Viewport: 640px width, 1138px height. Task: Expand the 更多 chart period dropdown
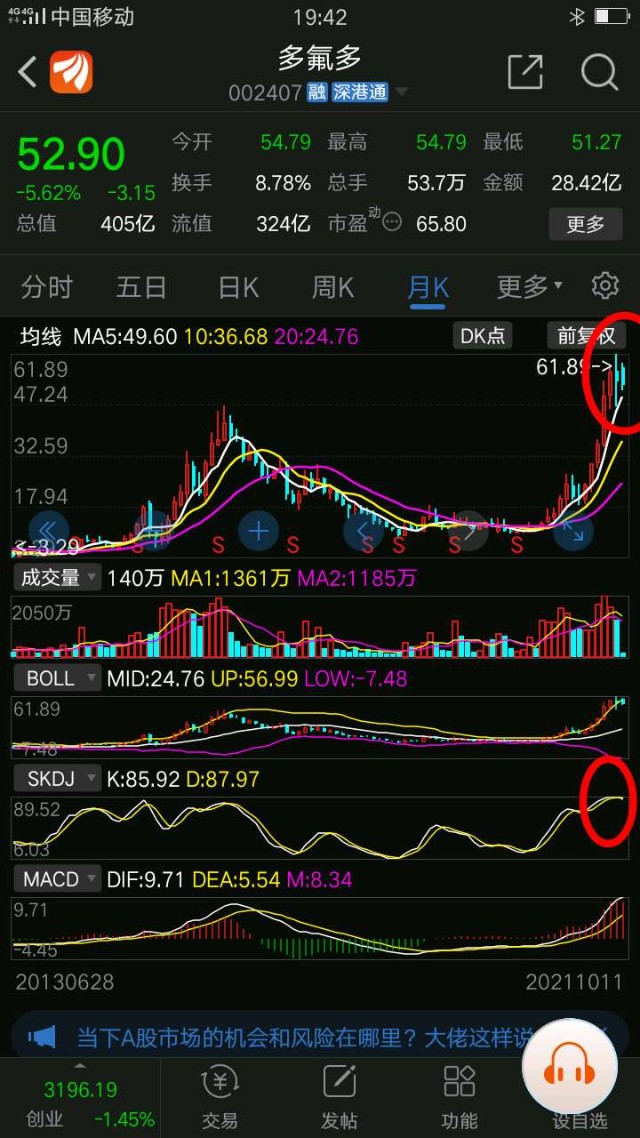529,288
